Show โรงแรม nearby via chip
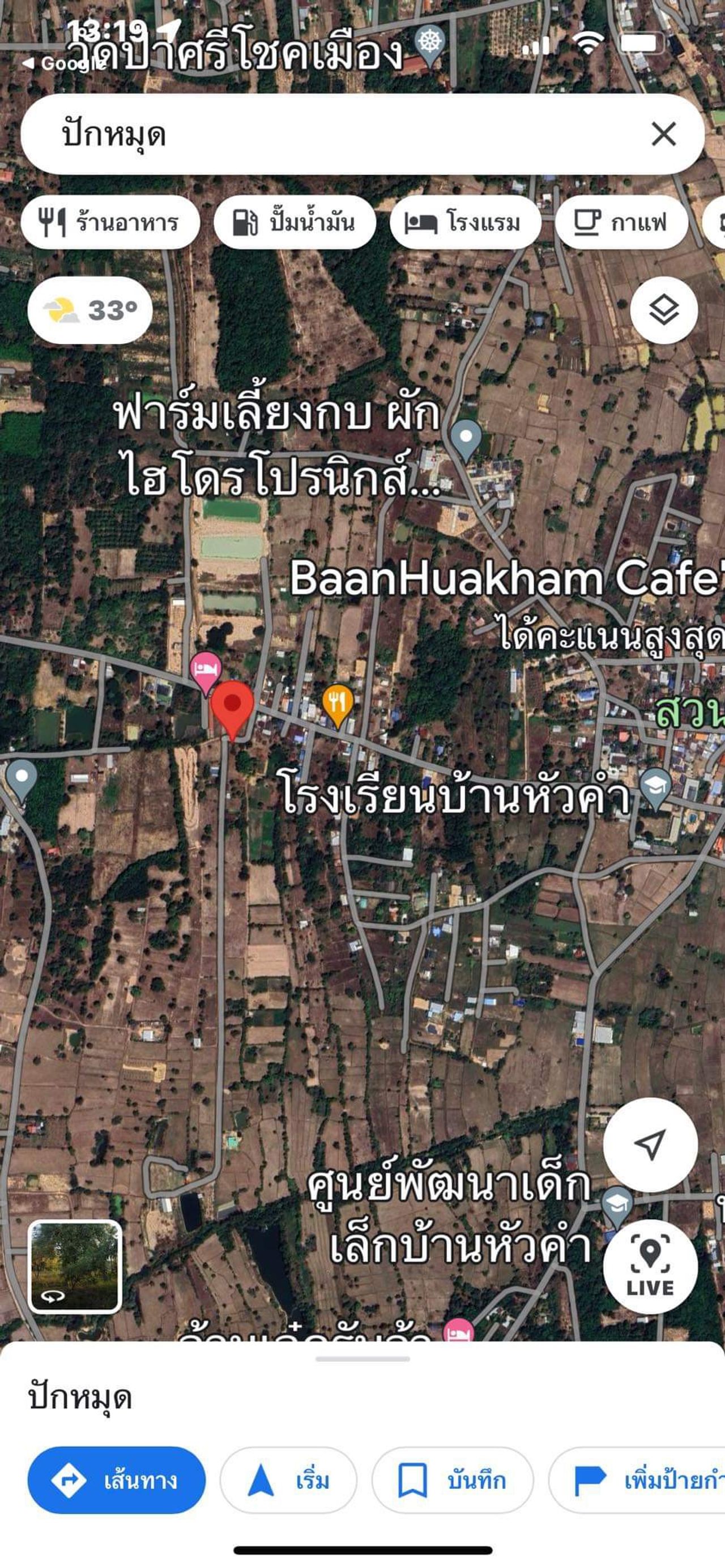The height and width of the screenshot is (1568, 725). tap(465, 222)
